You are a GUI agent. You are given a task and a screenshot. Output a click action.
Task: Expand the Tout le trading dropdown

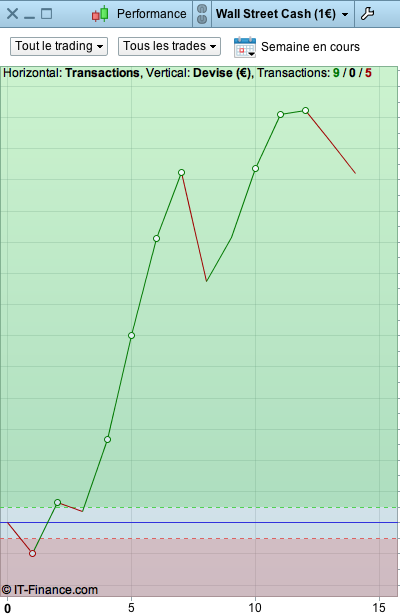click(59, 46)
